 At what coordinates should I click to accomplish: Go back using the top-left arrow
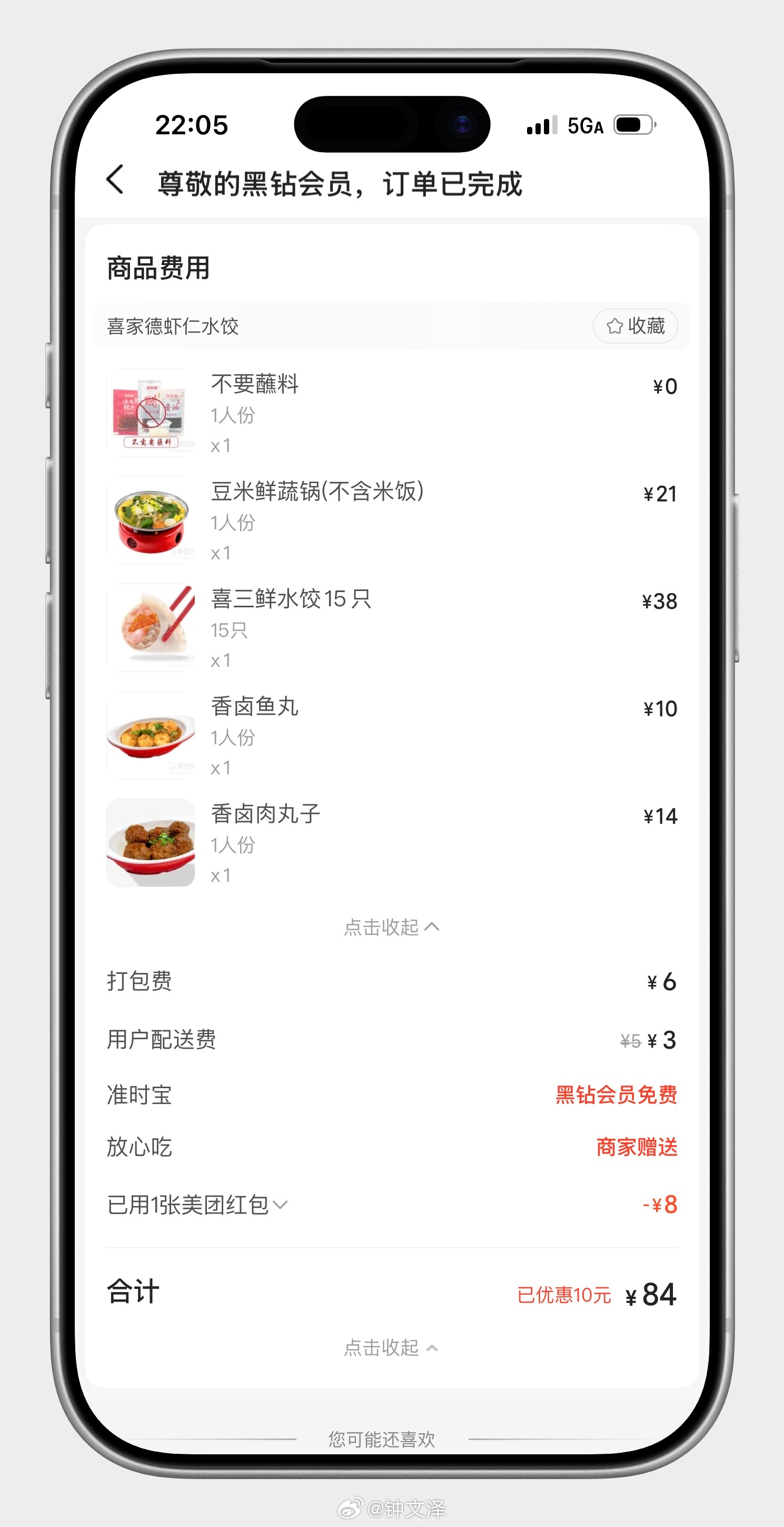click(115, 180)
